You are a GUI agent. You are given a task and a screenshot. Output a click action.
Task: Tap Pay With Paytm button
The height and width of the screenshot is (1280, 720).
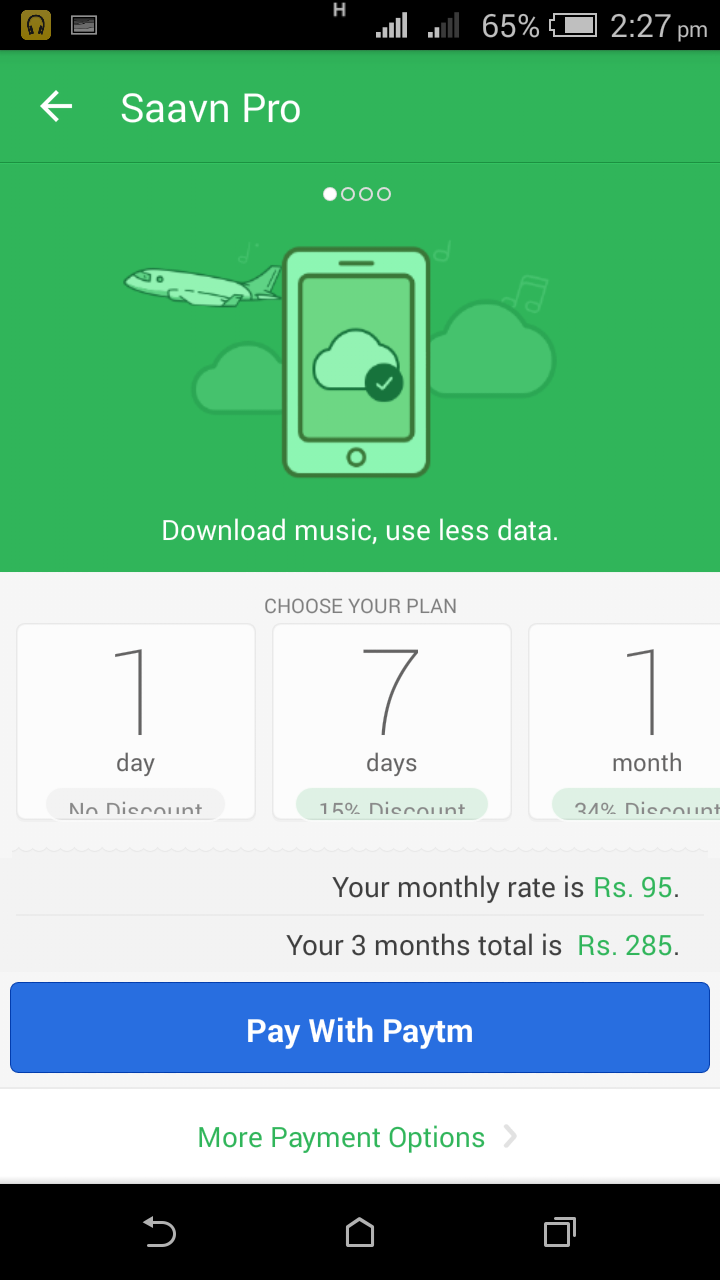point(360,1028)
